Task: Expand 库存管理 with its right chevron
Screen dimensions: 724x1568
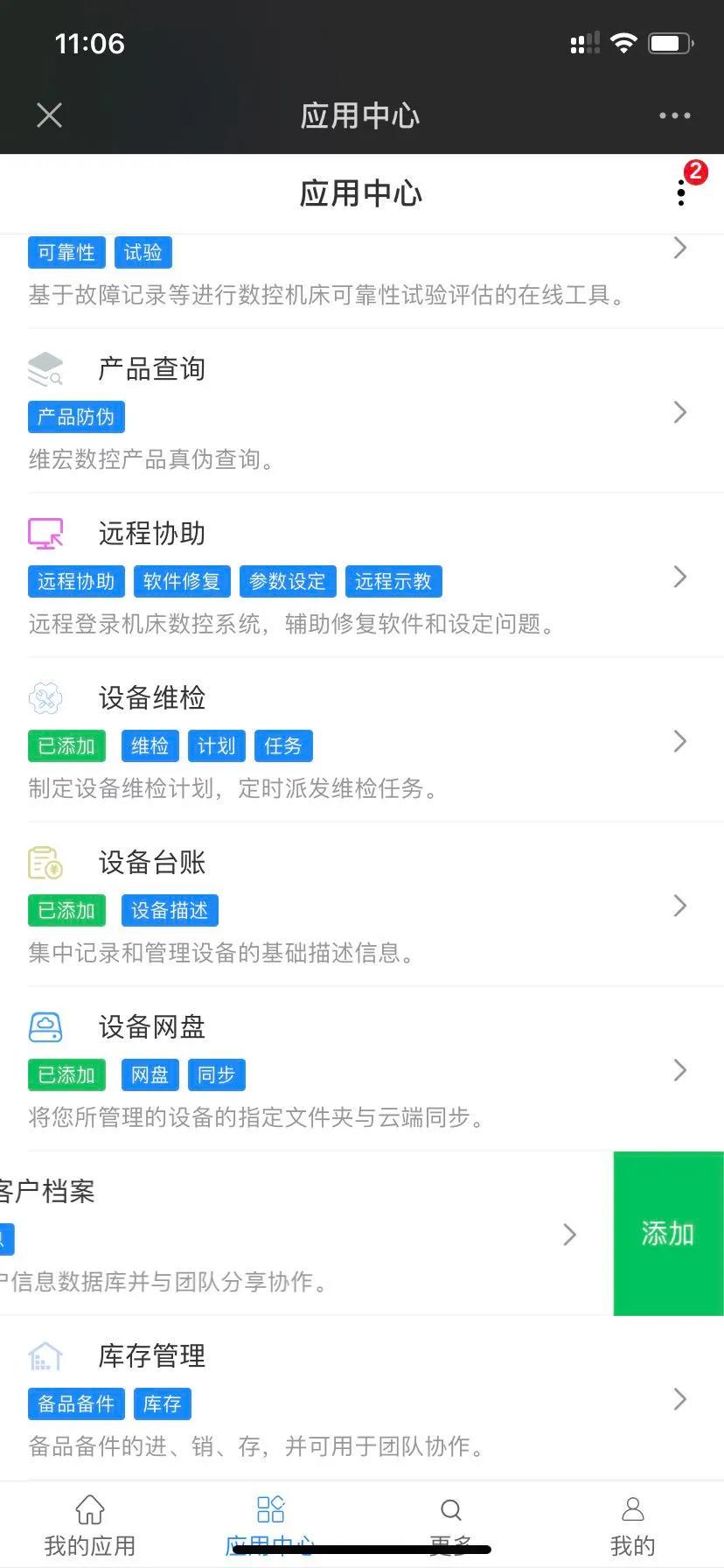Action: point(679,1400)
